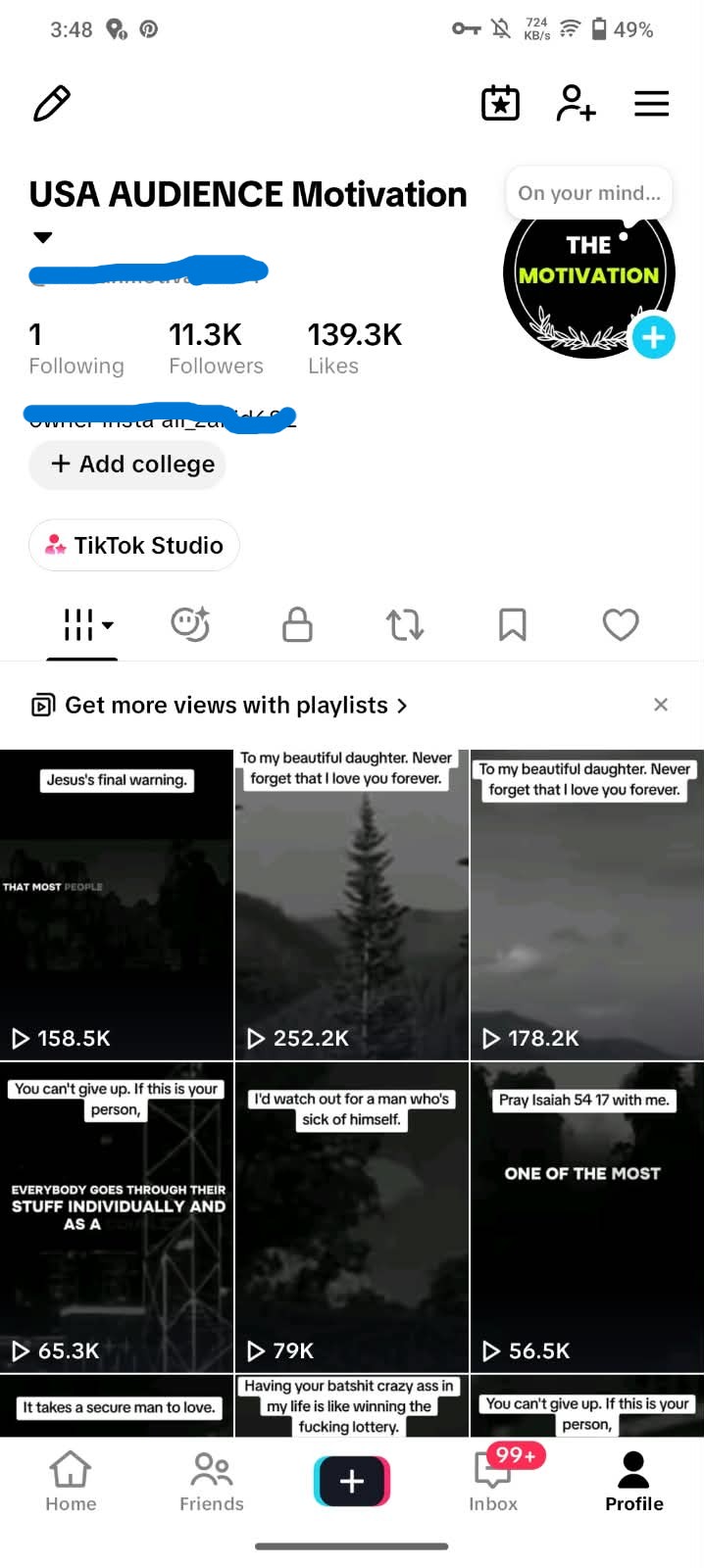This screenshot has width=704, height=1568.
Task: Tap the Add college button
Action: pyautogui.click(x=127, y=465)
